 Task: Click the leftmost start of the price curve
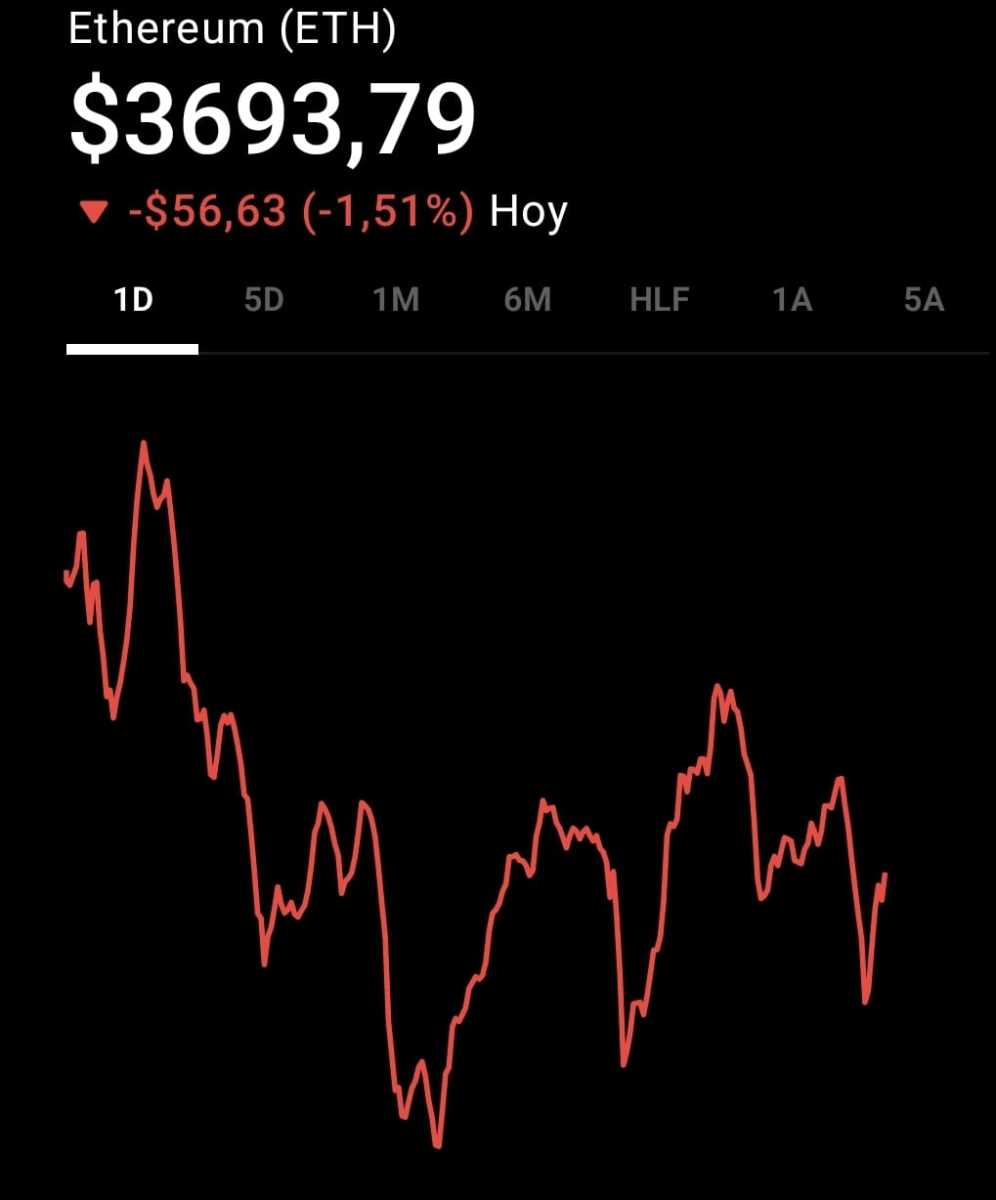click(x=68, y=573)
